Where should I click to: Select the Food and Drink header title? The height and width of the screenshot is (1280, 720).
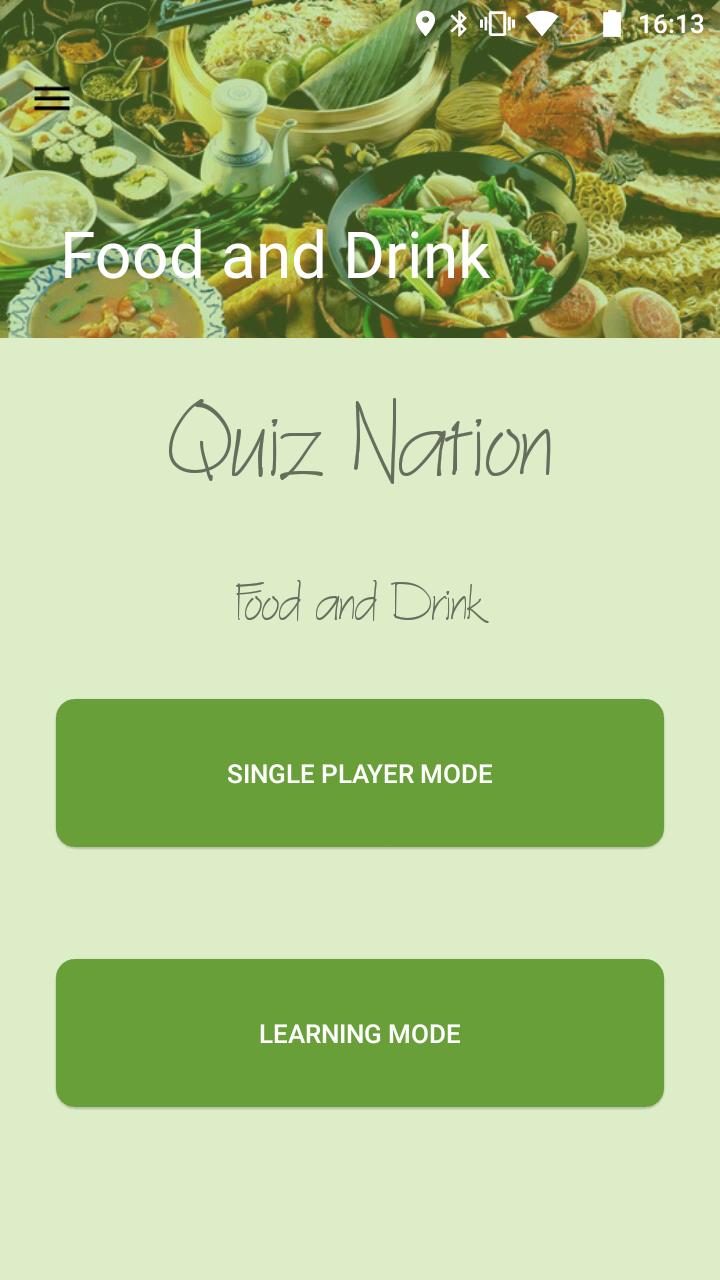coord(276,256)
